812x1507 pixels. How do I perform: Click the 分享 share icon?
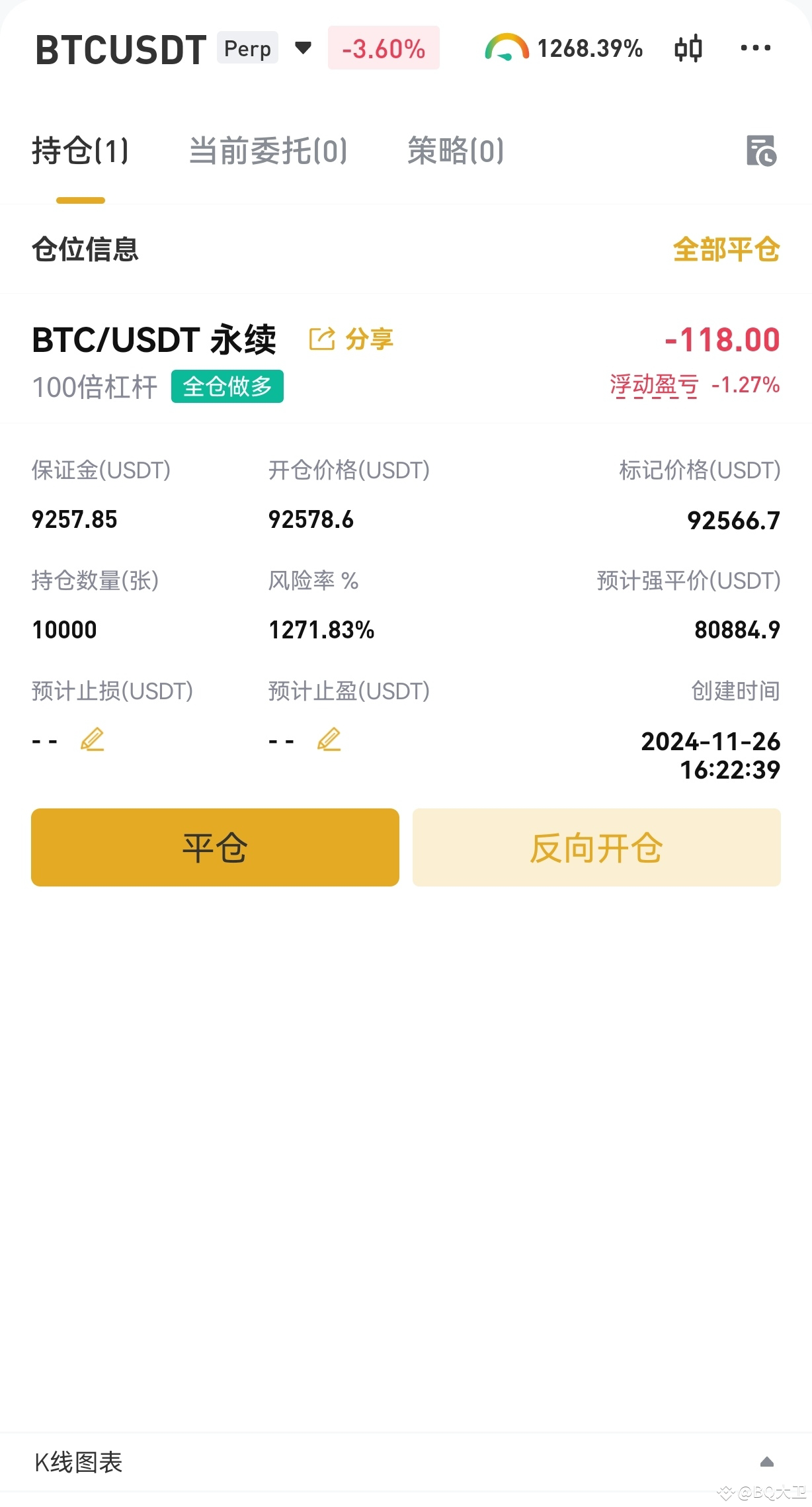pos(352,339)
